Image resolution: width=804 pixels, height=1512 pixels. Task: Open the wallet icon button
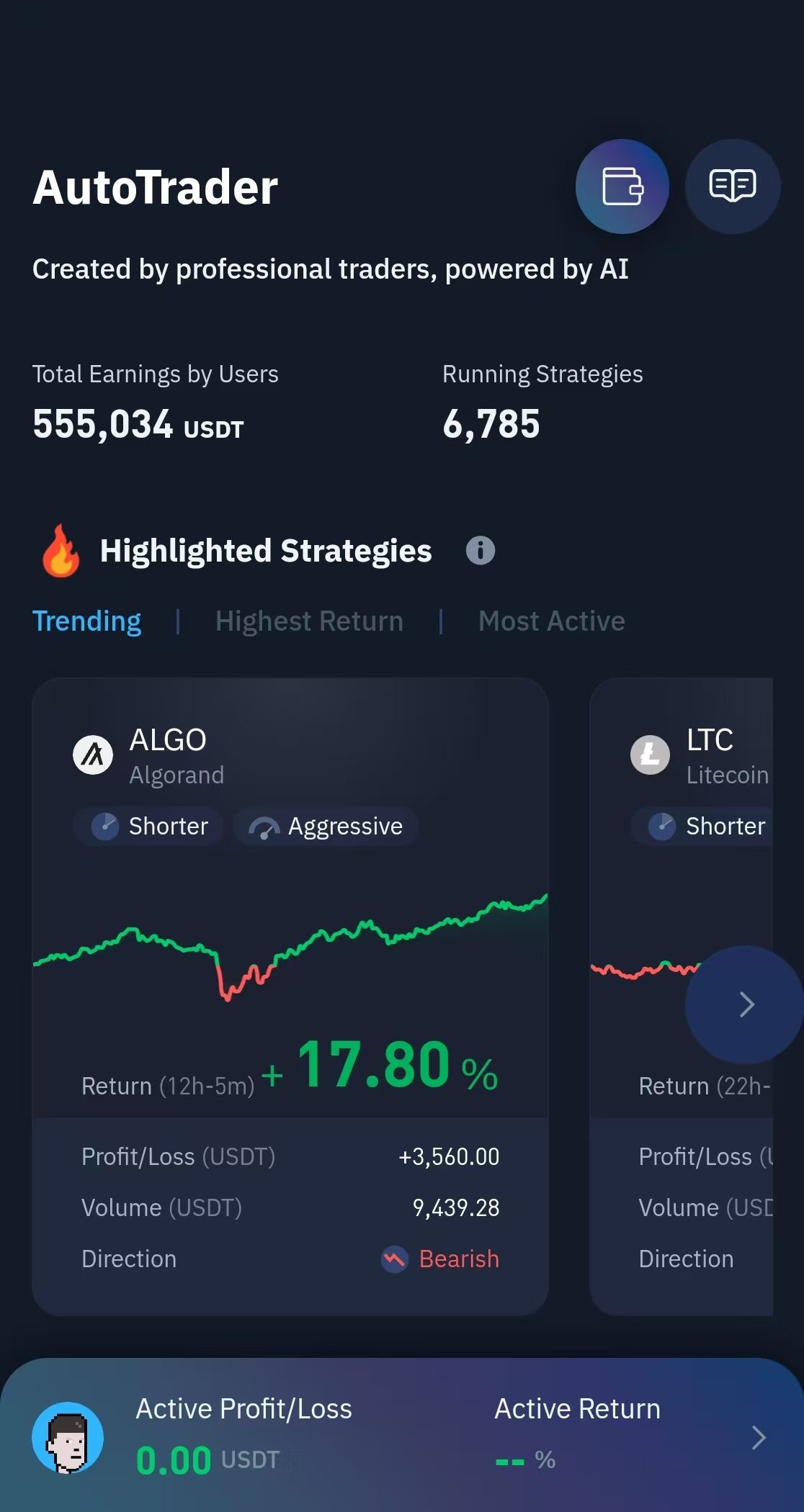[622, 186]
